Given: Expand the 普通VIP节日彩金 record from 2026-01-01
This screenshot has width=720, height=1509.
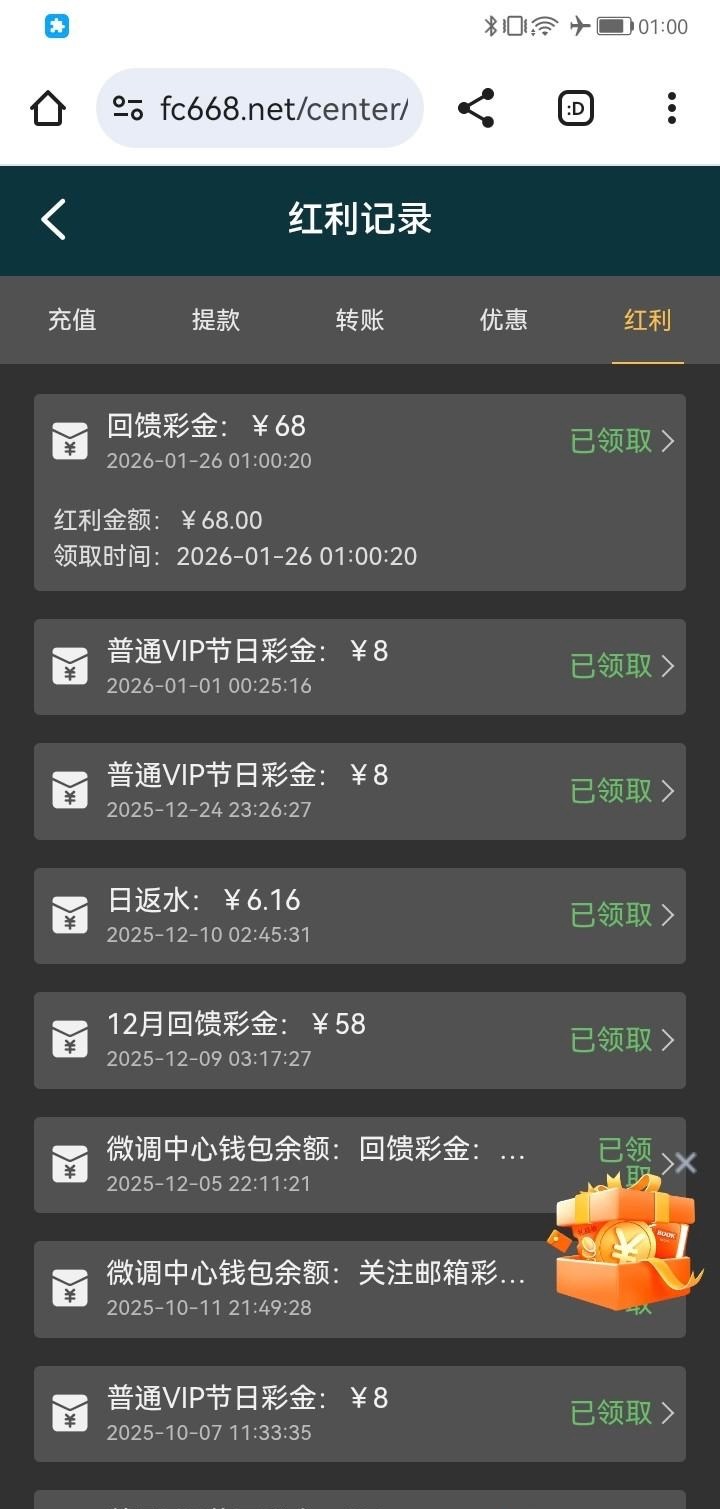Looking at the screenshot, I should tap(360, 666).
